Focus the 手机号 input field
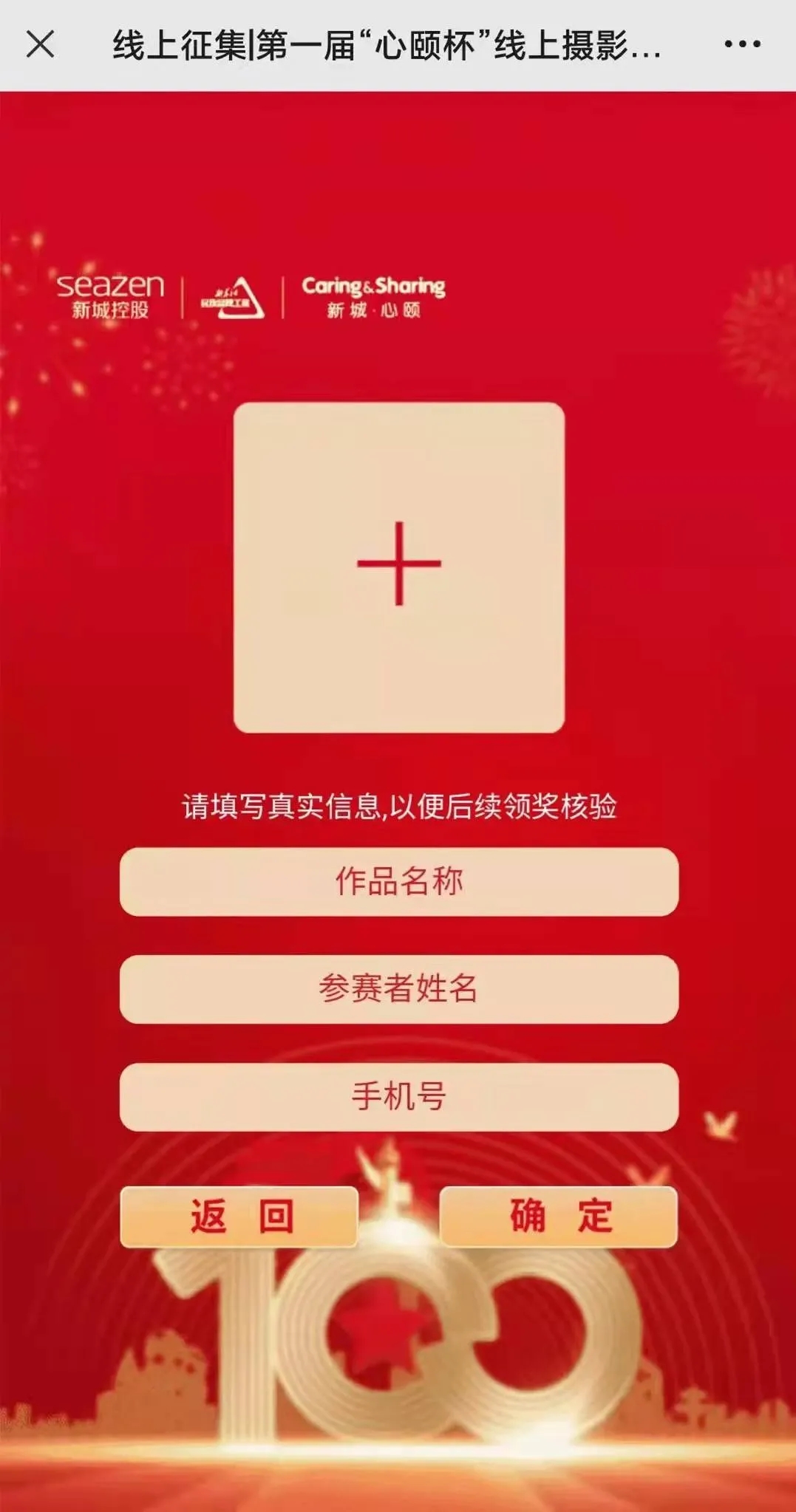Viewport: 796px width, 1512px height. [399, 1096]
